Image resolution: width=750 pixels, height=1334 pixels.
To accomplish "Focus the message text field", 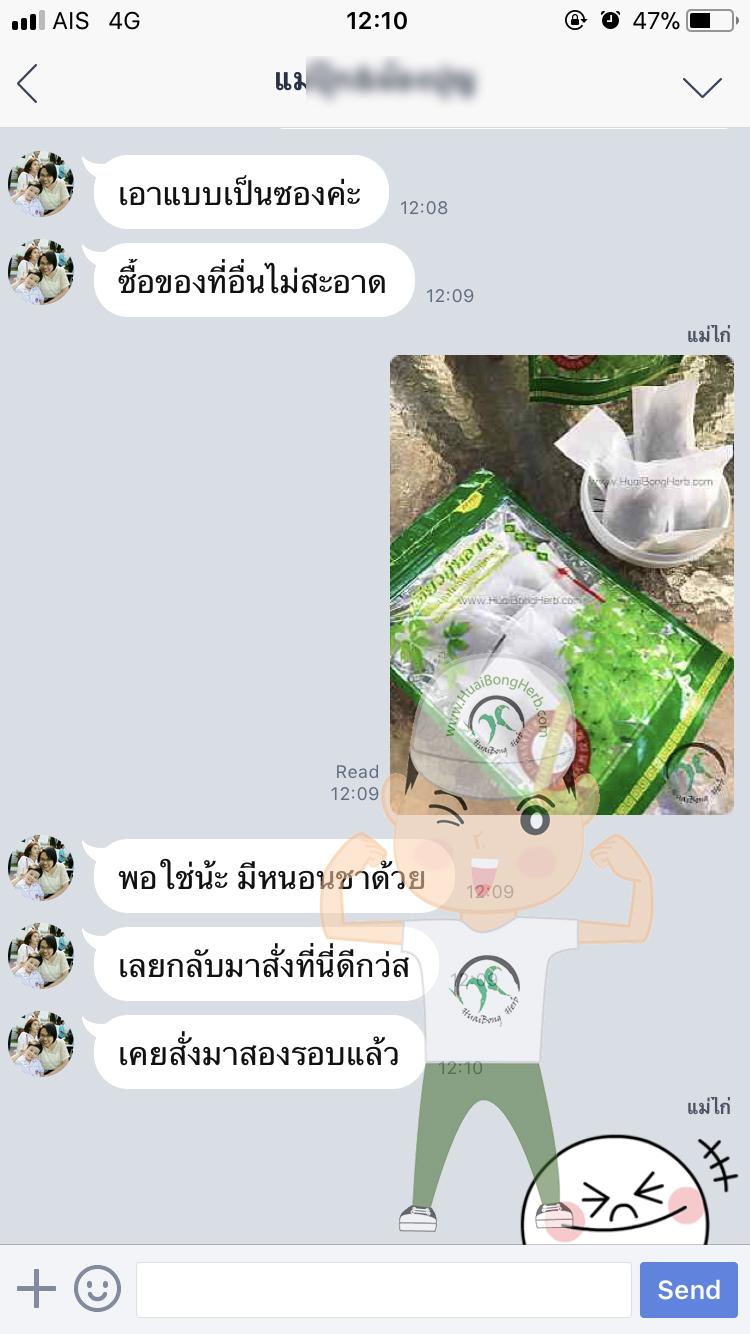I will [x=383, y=1289].
